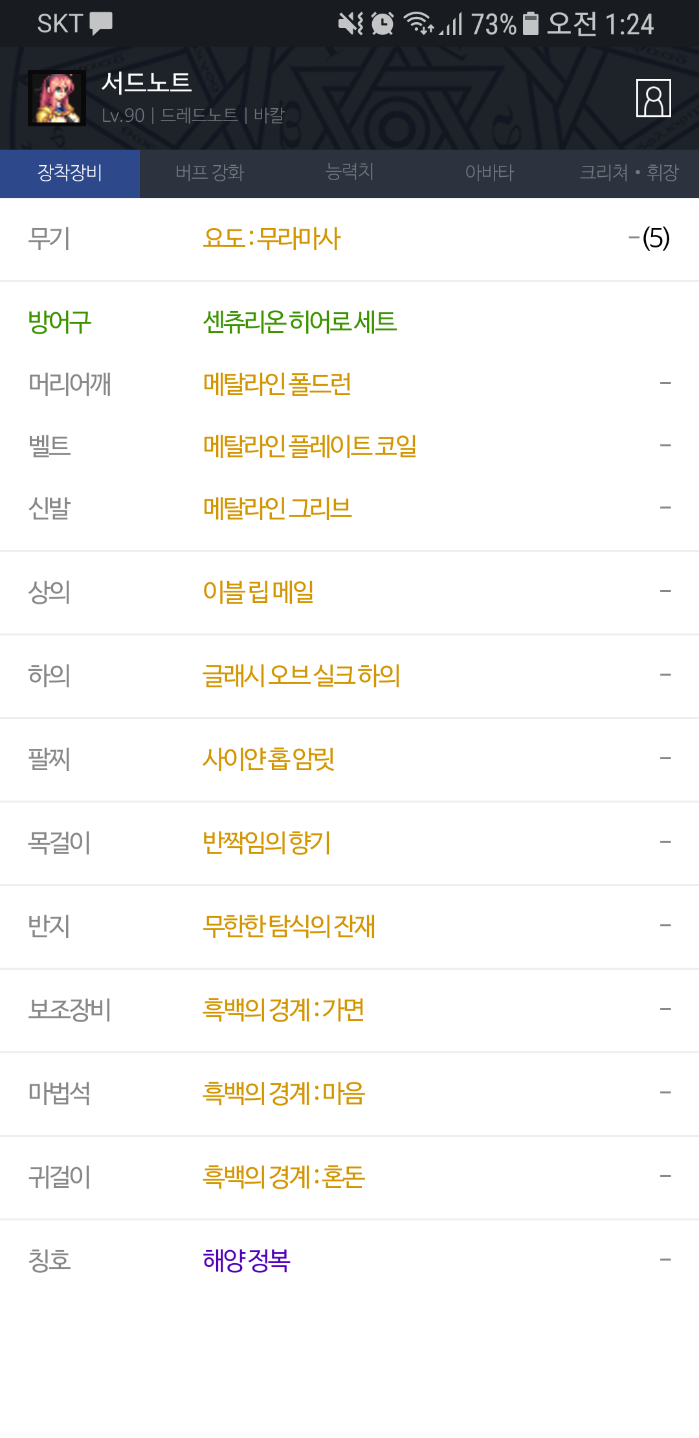Viewport: 699px width, 1438px height.
Task: Open 사이얀 홉 암릿 bracelet item
Action: 268,759
